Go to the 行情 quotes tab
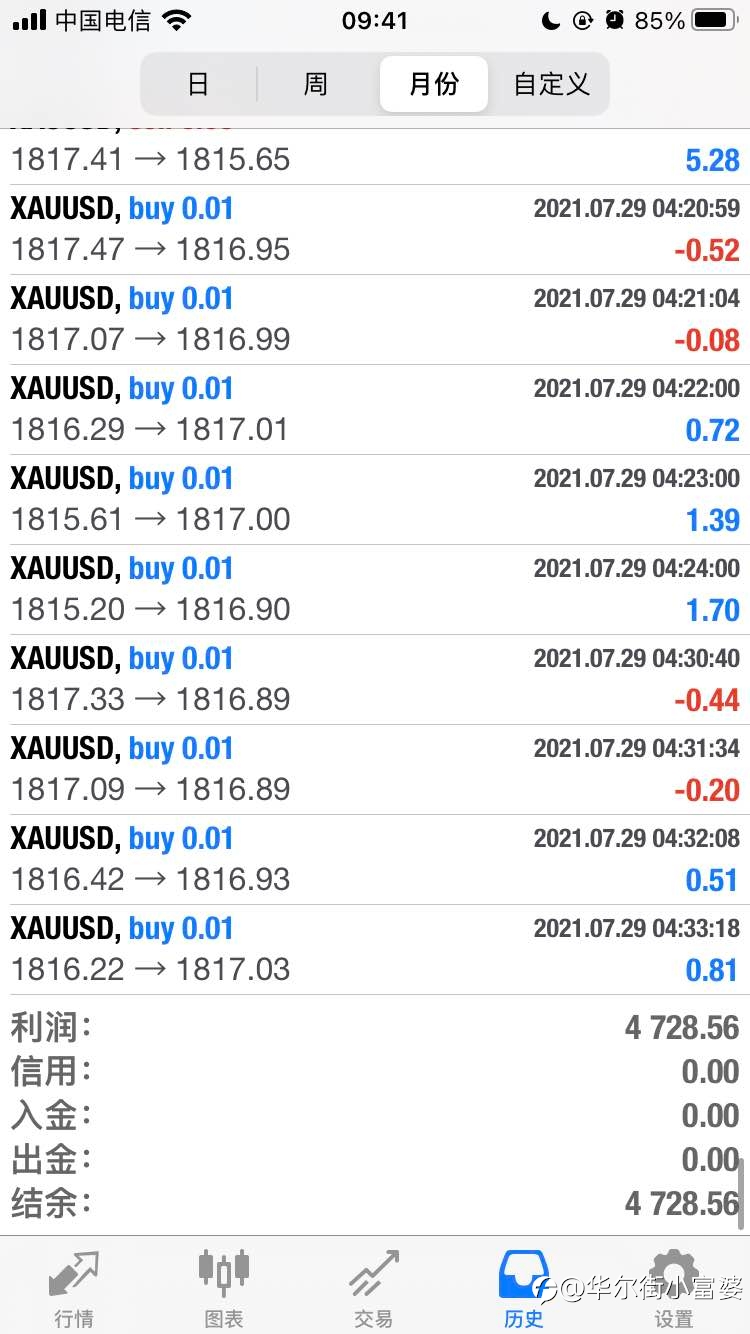The width and height of the screenshot is (750, 1334). click(x=75, y=1286)
